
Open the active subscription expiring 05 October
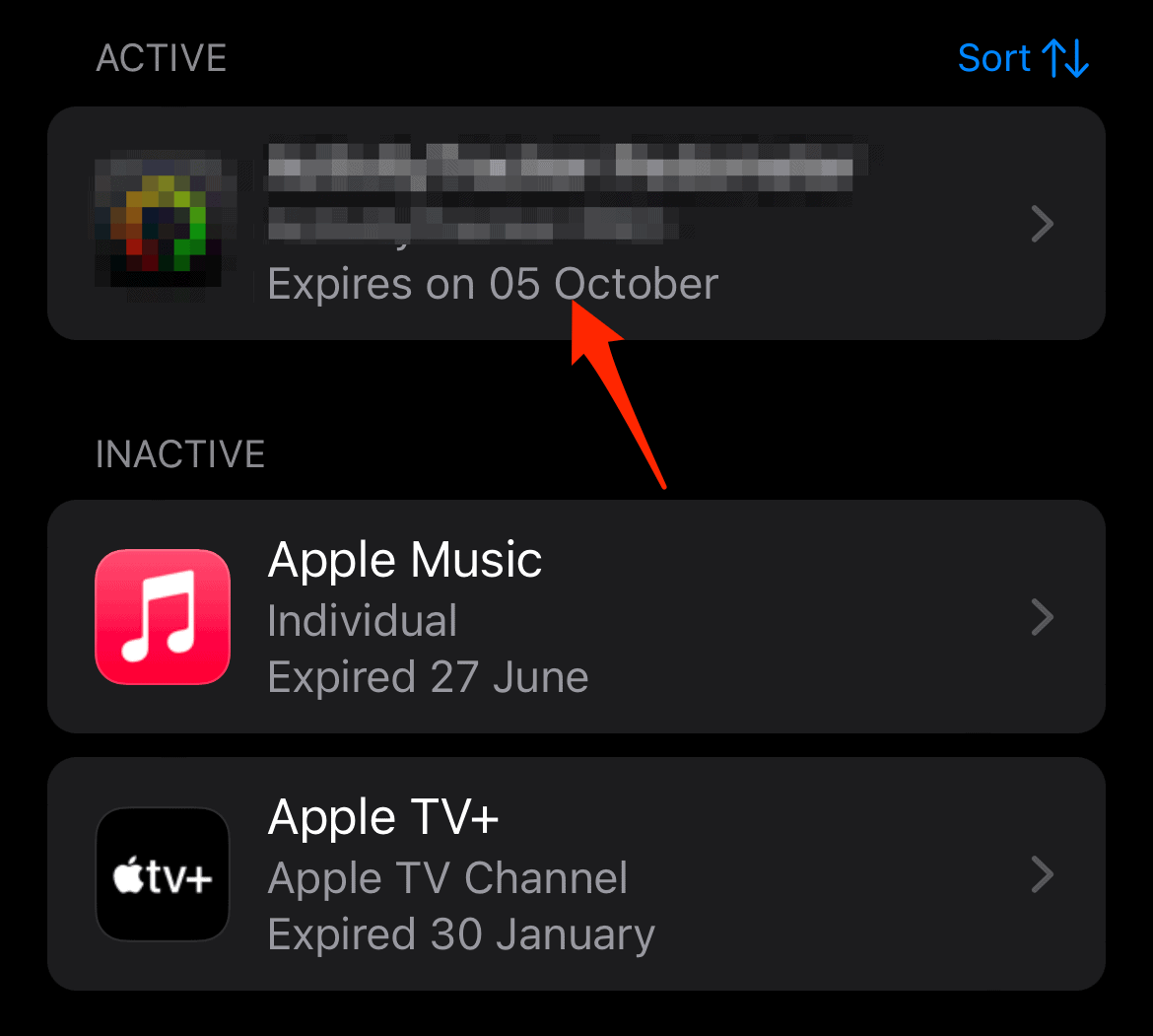[576, 224]
